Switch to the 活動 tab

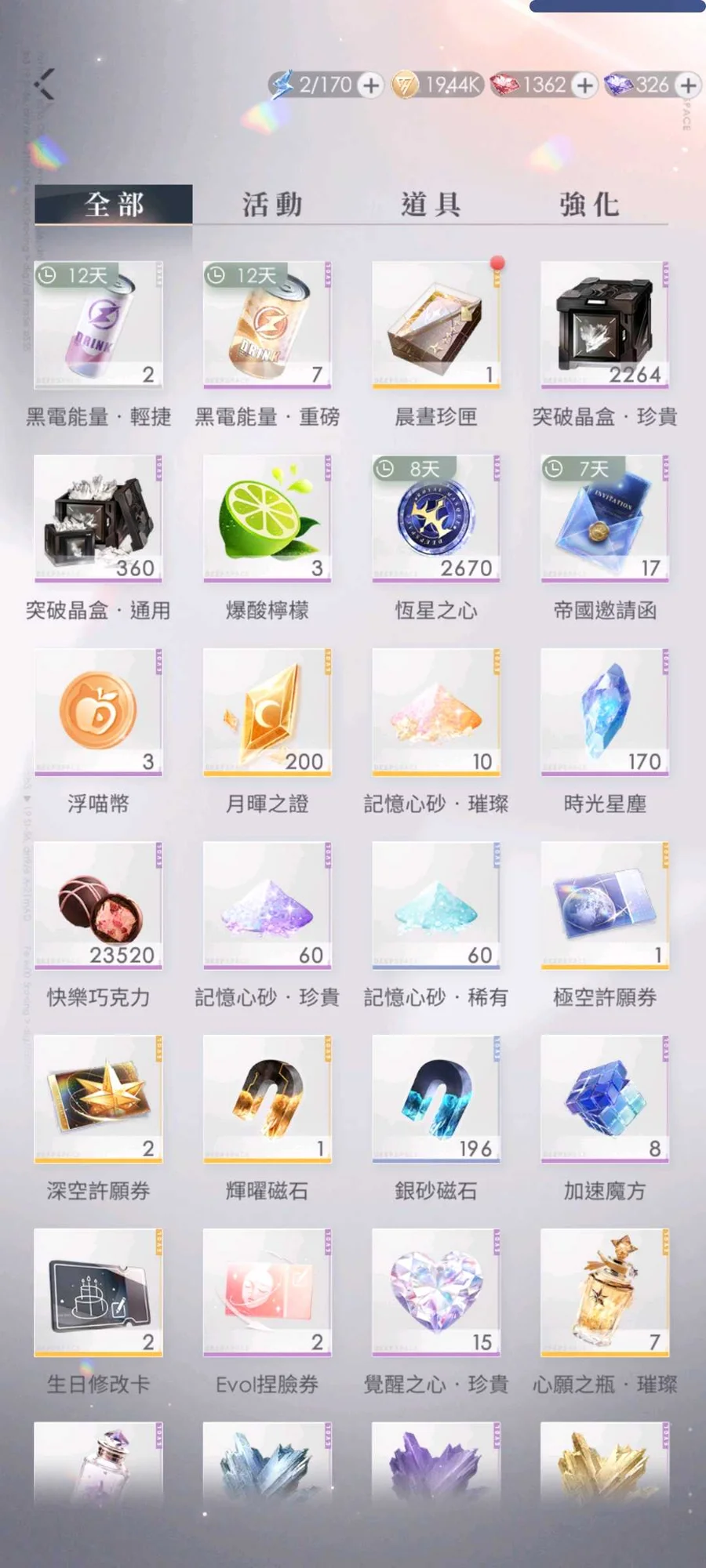coord(271,205)
